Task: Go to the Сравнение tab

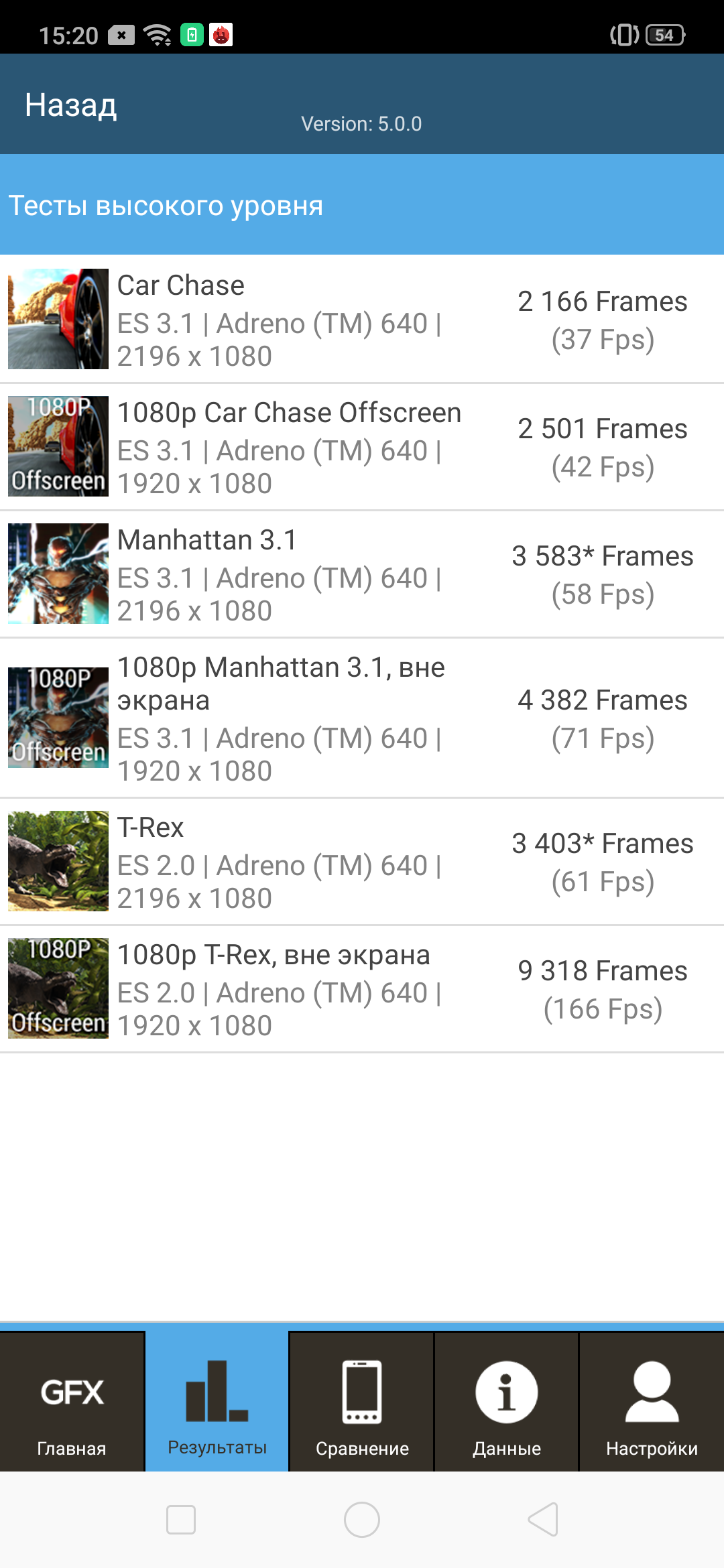Action: [362, 1402]
